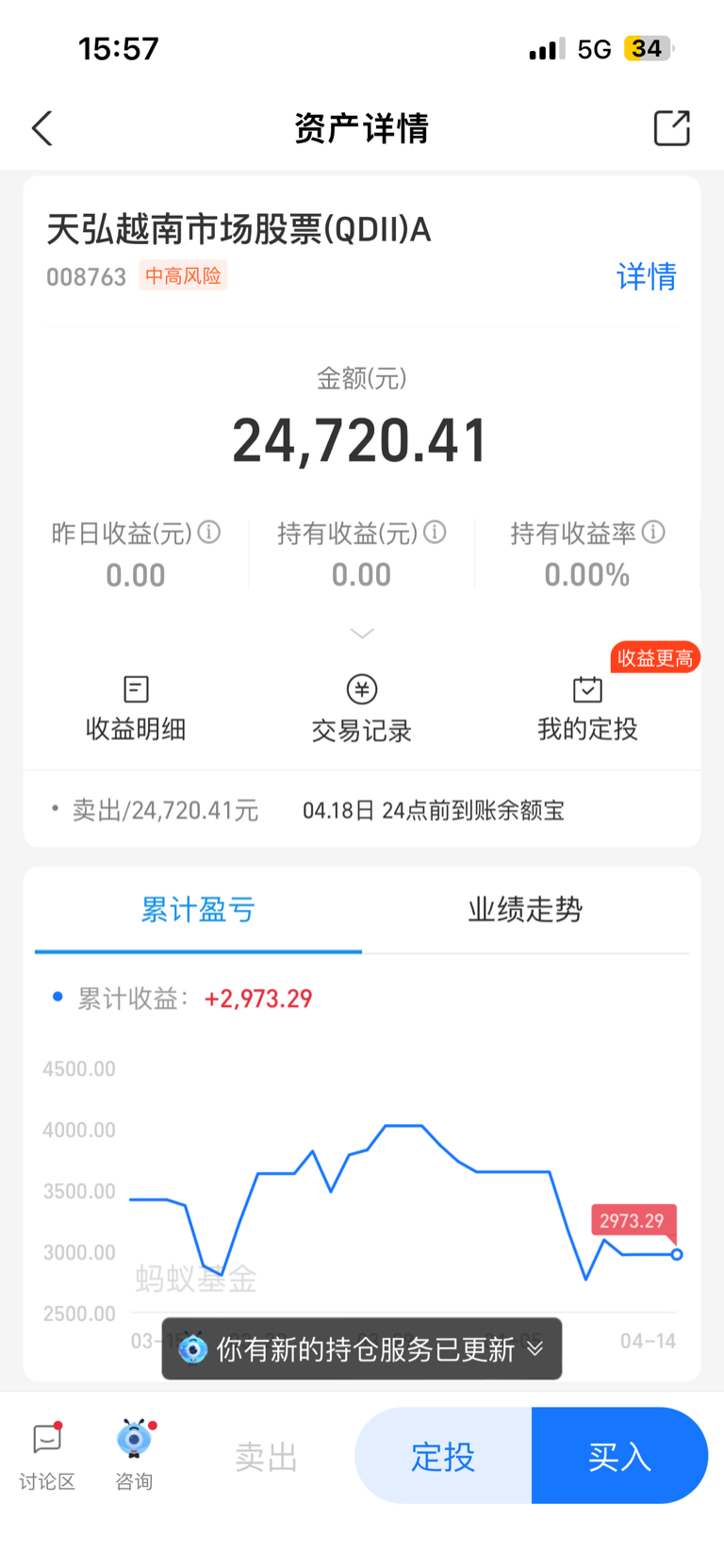The image size is (724, 1568).
Task: Tap the back arrow at top left
Action: [x=41, y=127]
